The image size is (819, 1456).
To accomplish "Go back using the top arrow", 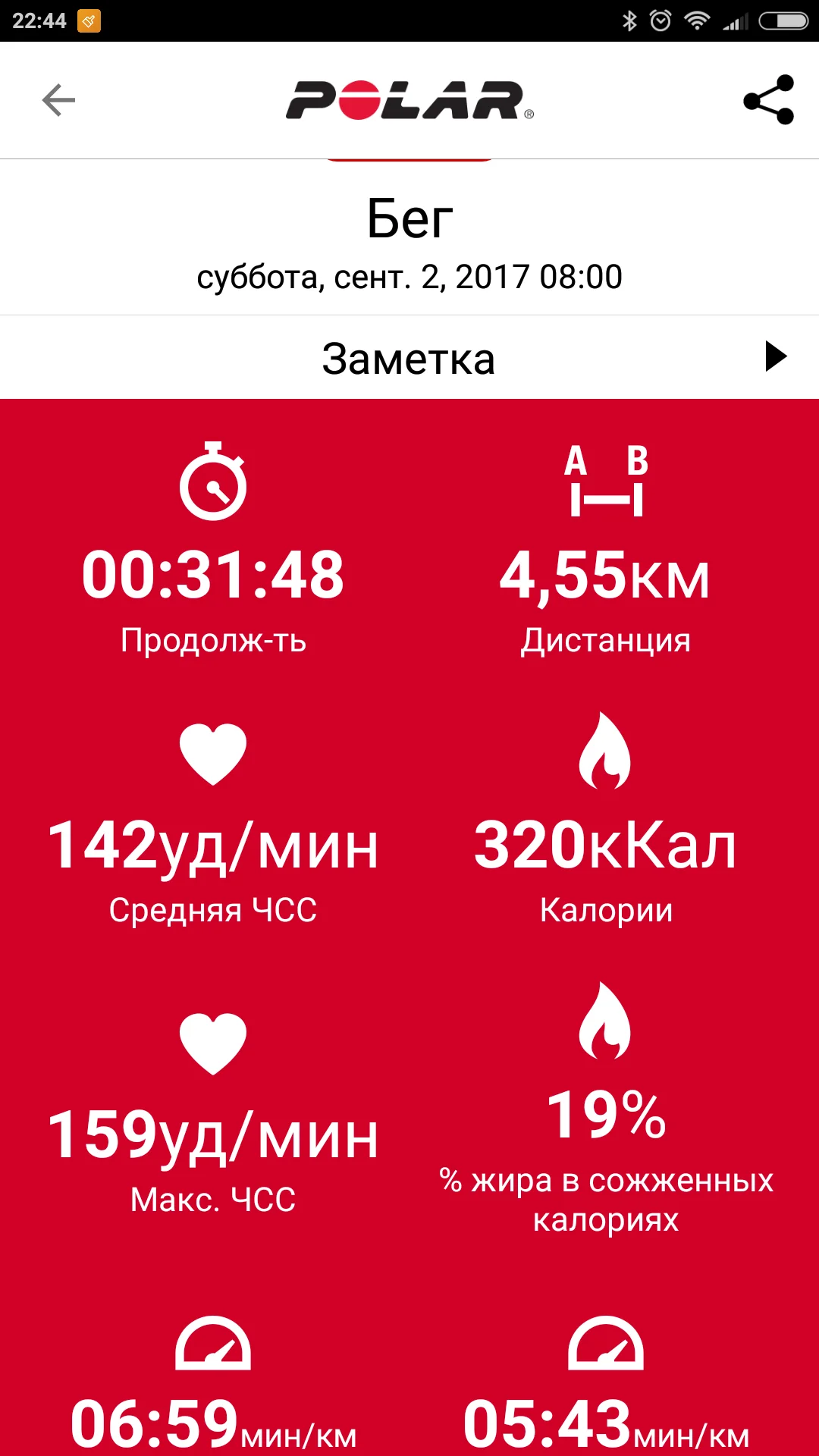I will pyautogui.click(x=58, y=100).
